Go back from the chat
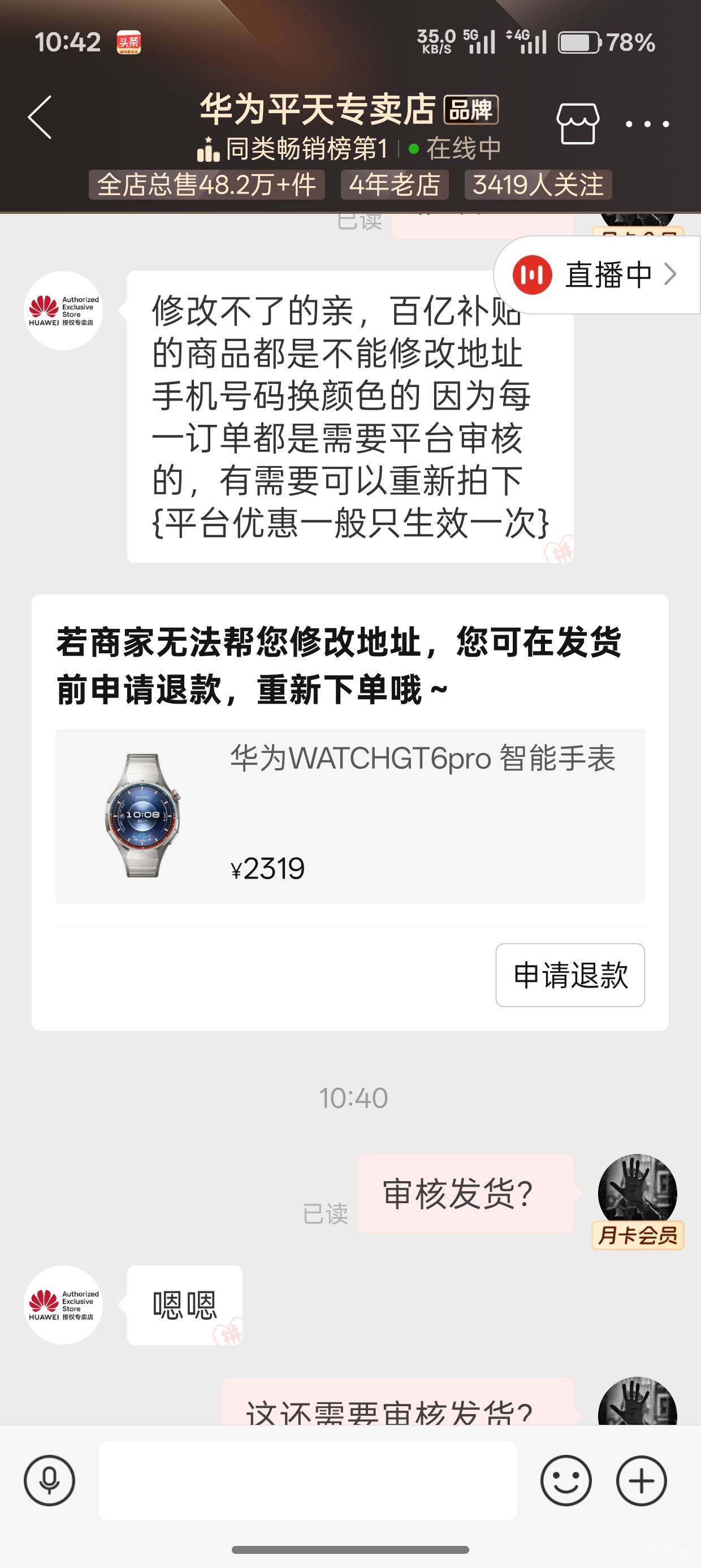 point(40,118)
